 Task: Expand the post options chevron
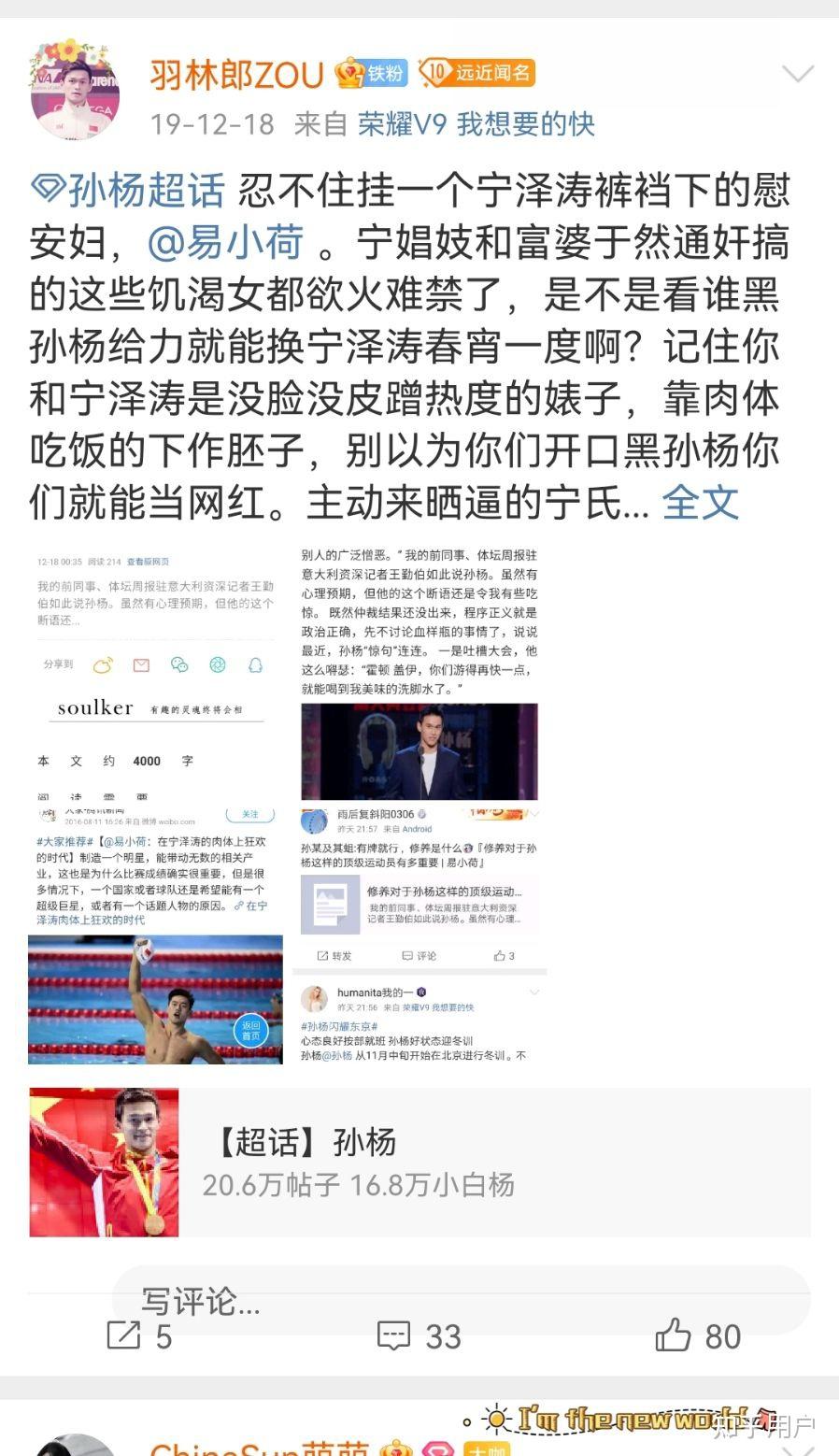coord(797,75)
